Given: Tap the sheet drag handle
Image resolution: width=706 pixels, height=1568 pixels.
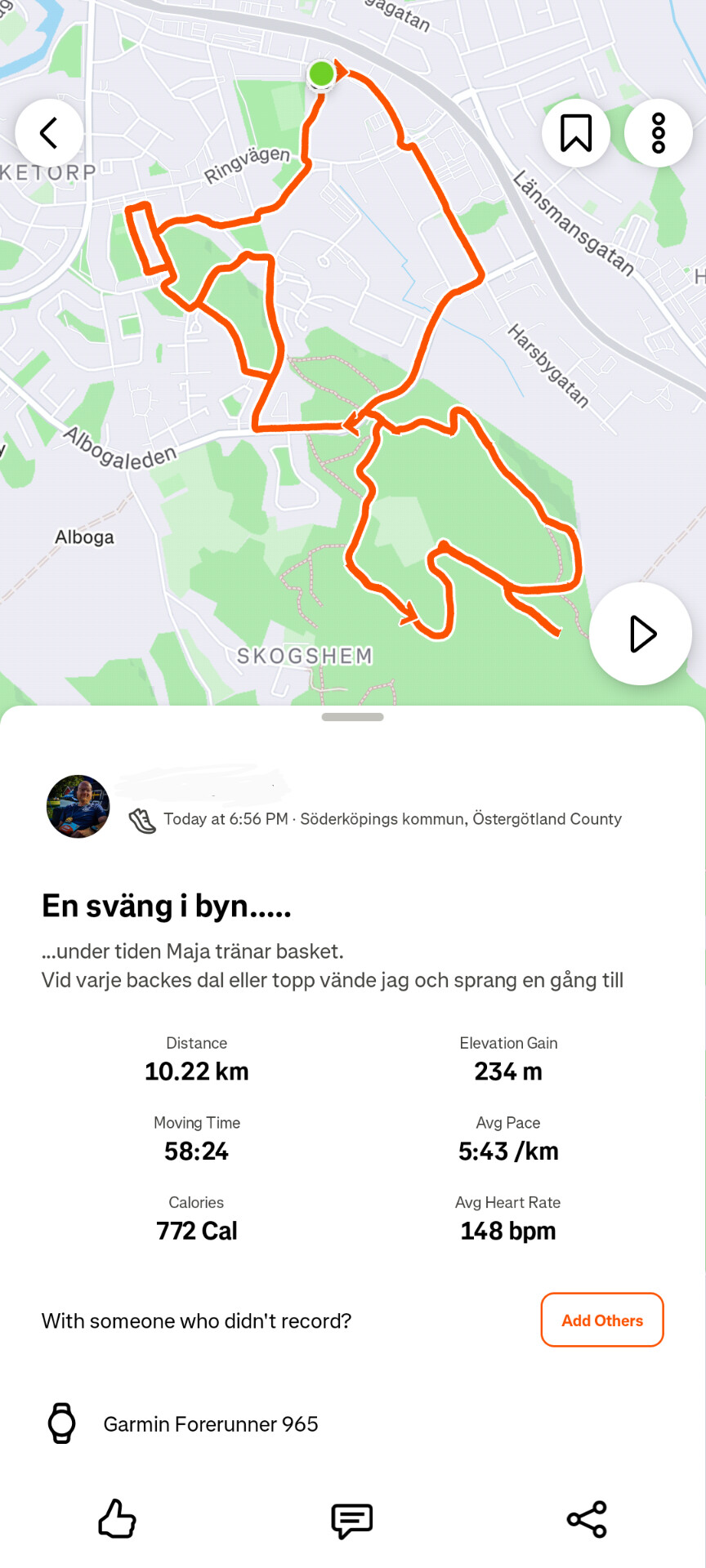Looking at the screenshot, I should point(353,717).
